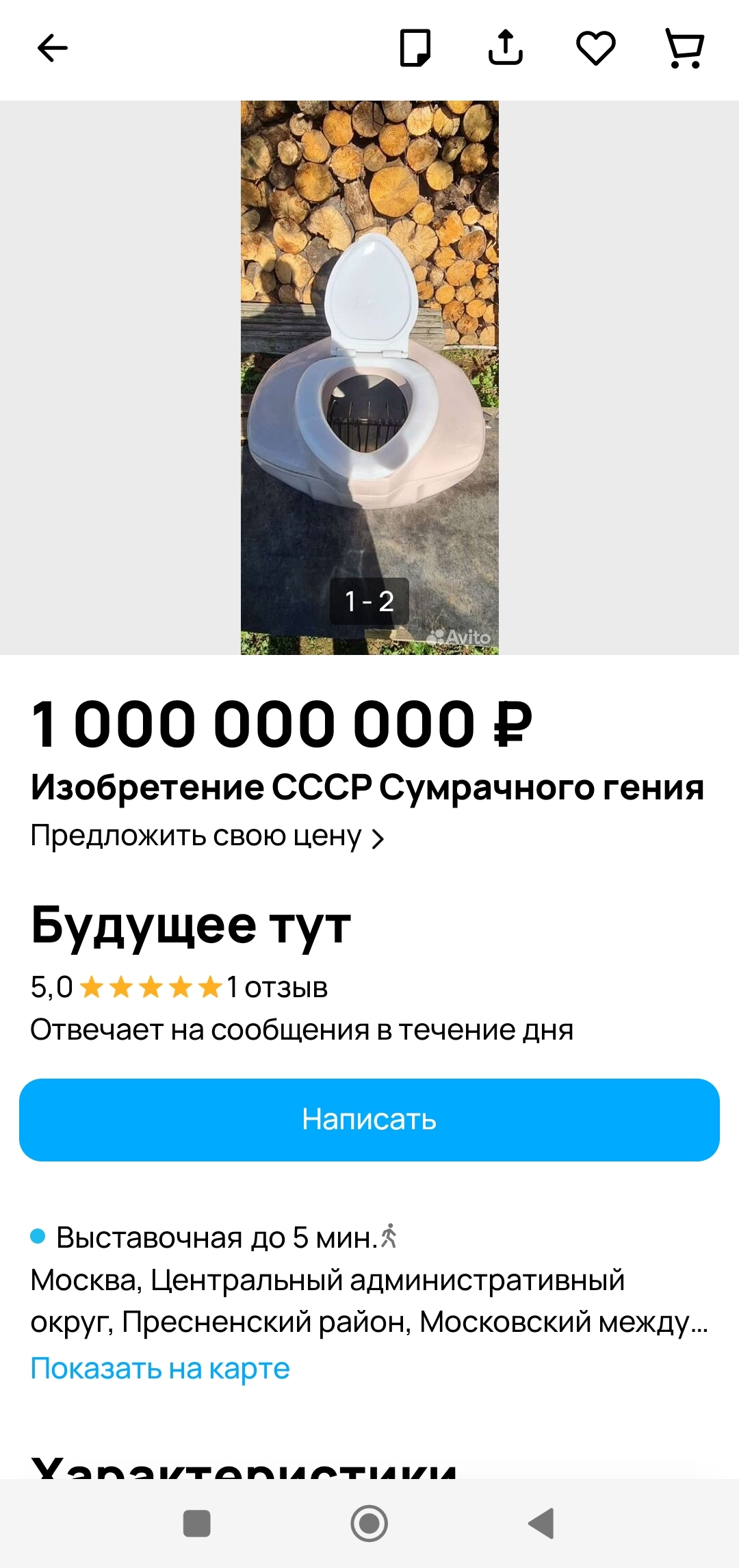
Task: Message the seller via "Написать"
Action: coord(369,1120)
